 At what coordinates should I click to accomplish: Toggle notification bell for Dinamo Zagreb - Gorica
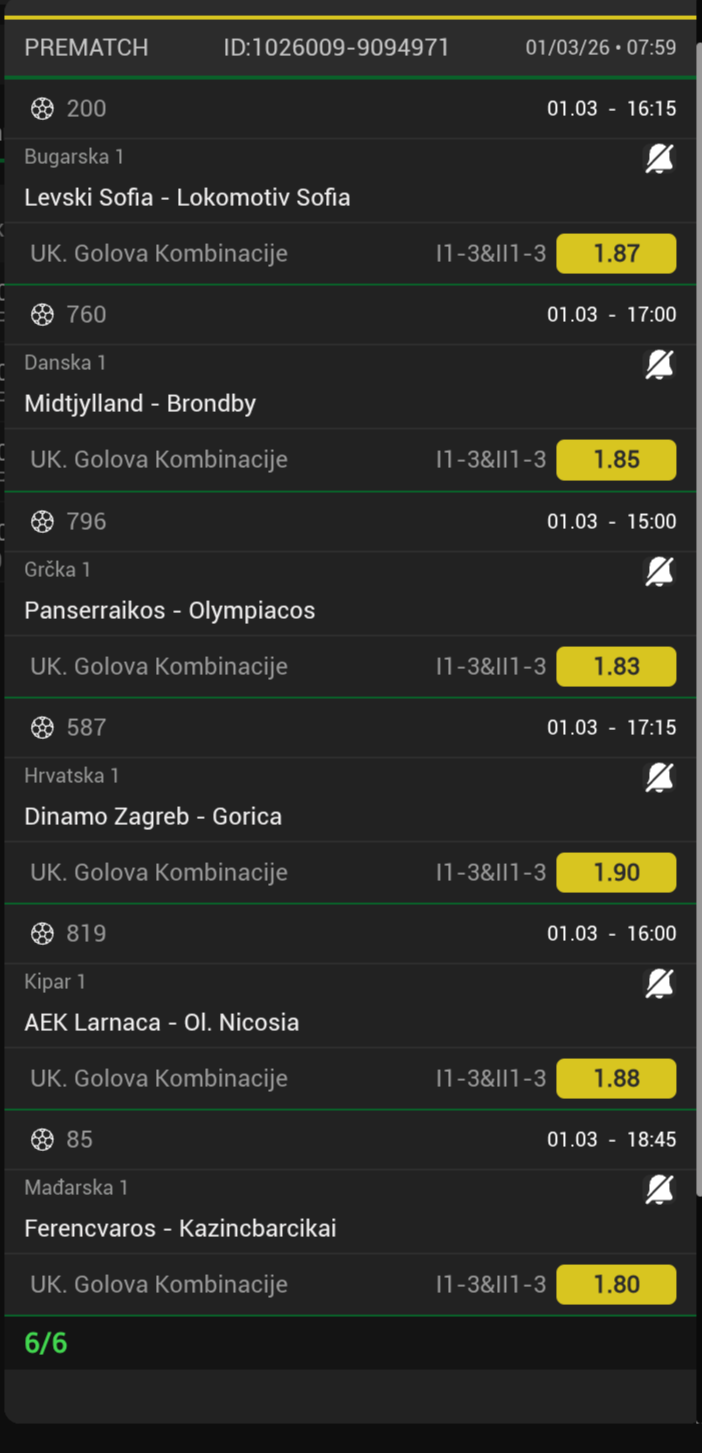click(x=659, y=777)
